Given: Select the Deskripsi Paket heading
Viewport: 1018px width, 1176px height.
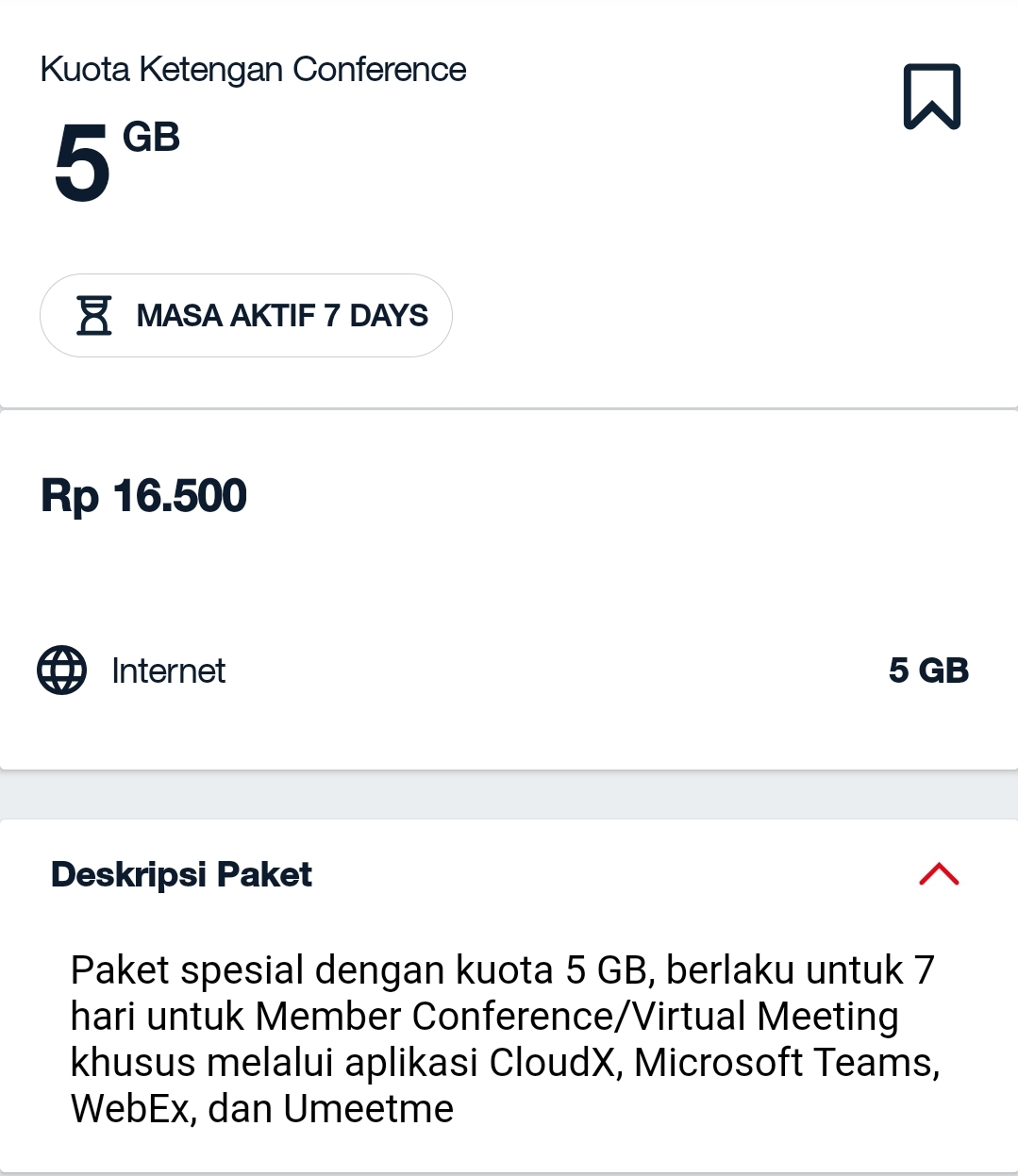Looking at the screenshot, I should coord(181,874).
